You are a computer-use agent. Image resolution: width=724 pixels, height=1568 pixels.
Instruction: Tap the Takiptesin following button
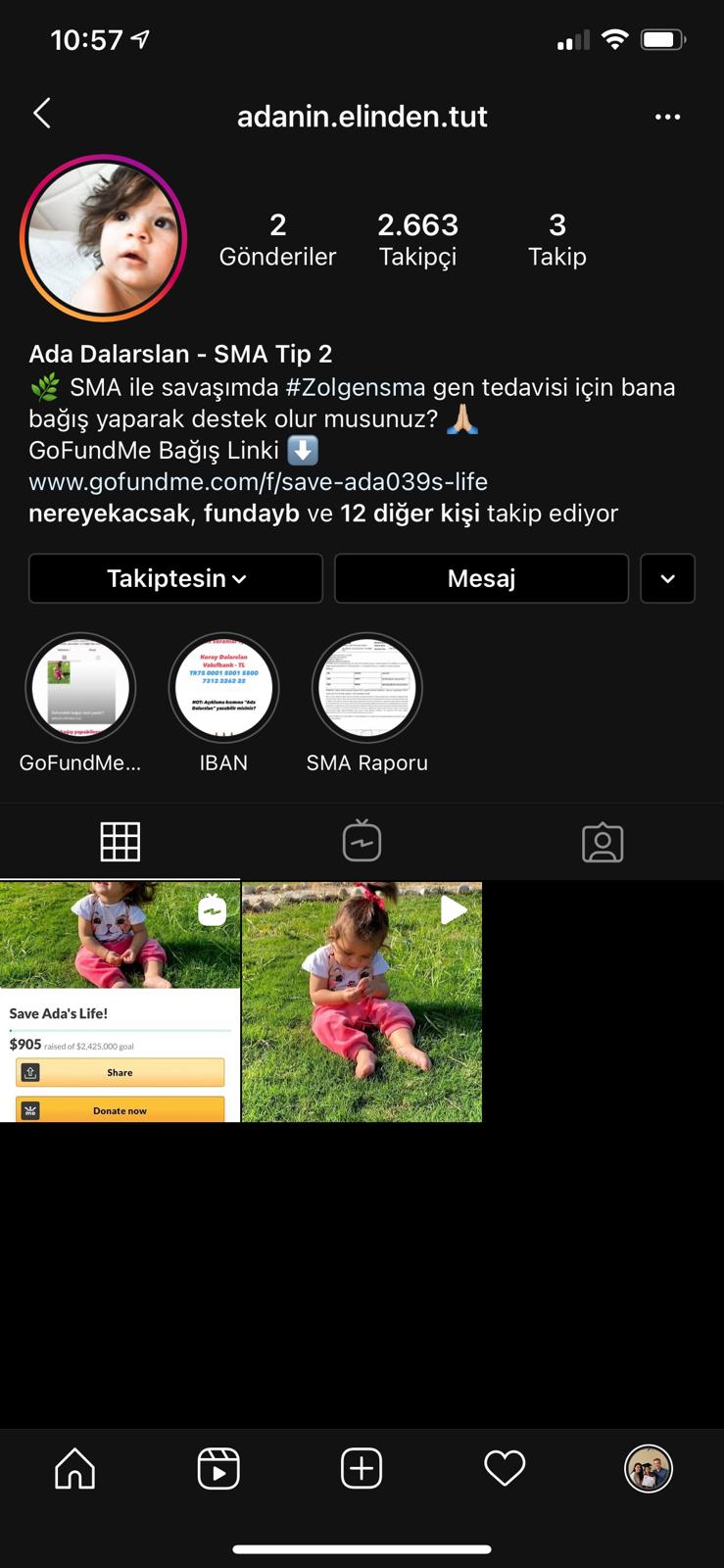pos(175,578)
